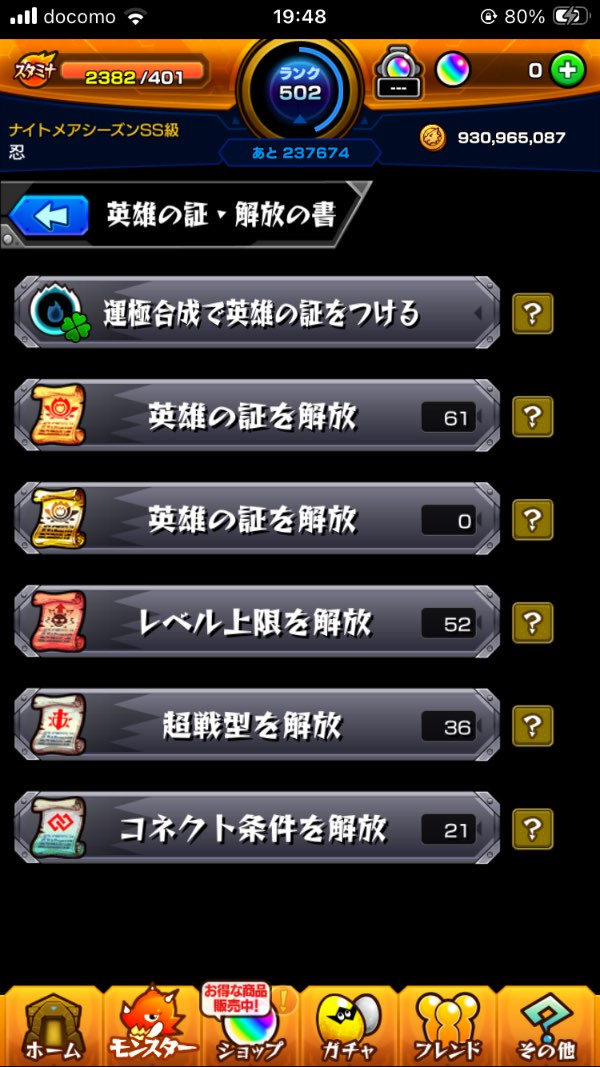
Task: Select 英雄の証を解放 row showing 61
Action: (257, 416)
